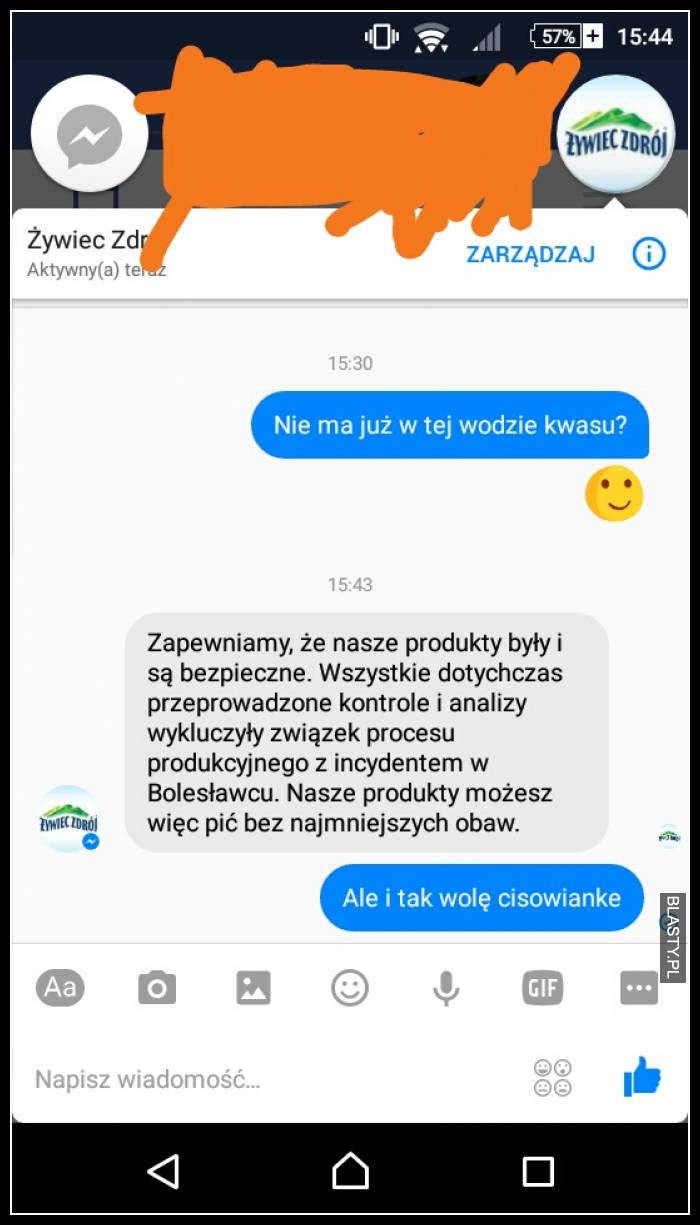The width and height of the screenshot is (700, 1225).
Task: Record a voice message with the microphone
Action: click(x=446, y=989)
